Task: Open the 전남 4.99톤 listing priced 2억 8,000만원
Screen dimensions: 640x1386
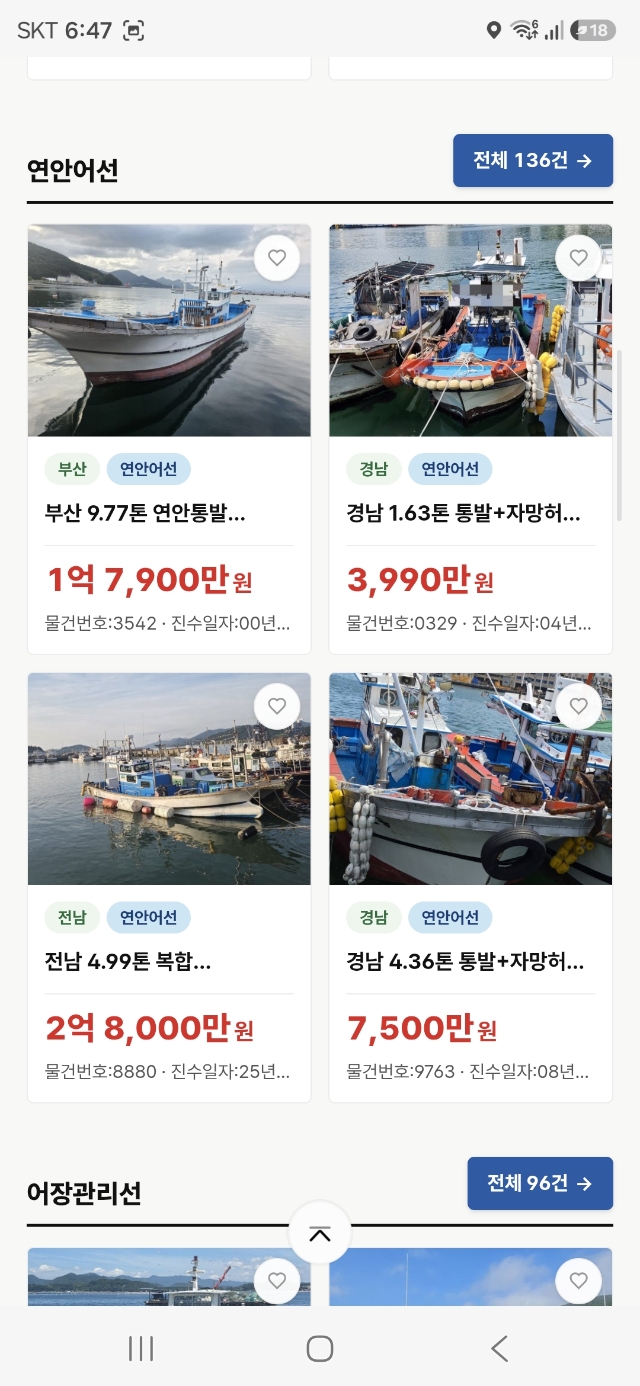Action: [169, 888]
